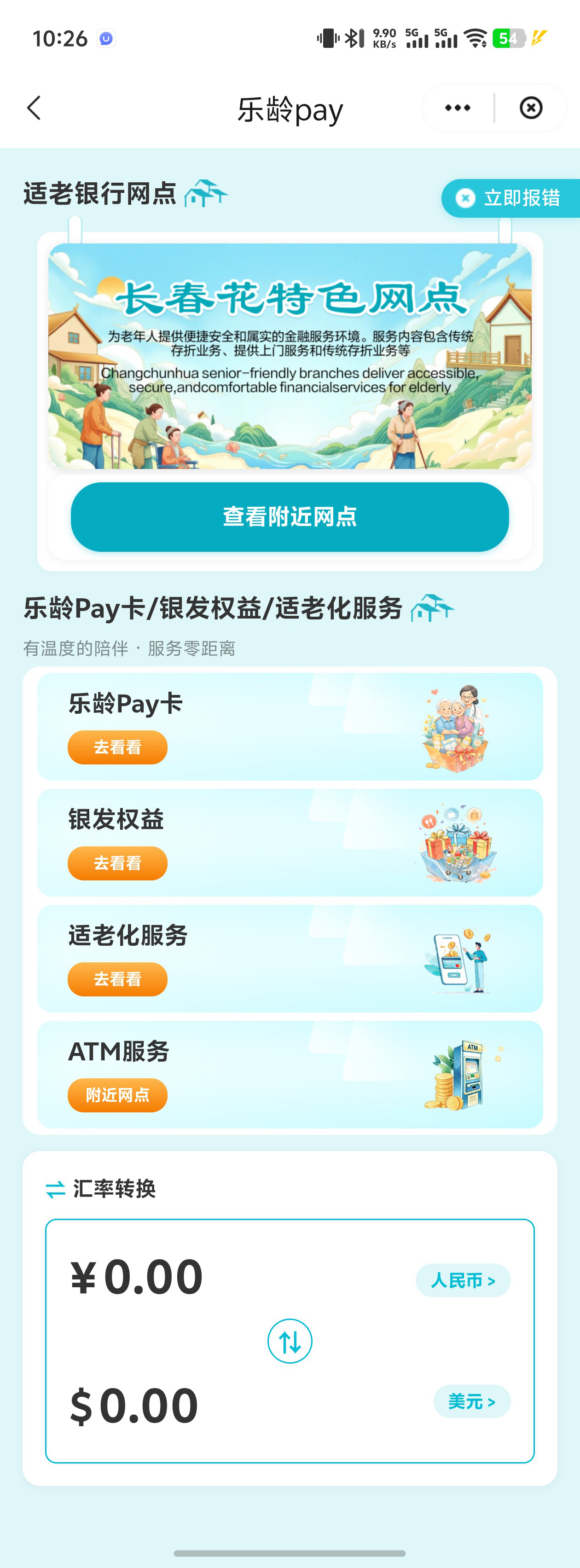Select the ¥0.00 amount field
This screenshot has height=1568, width=580.
pyautogui.click(x=137, y=1277)
